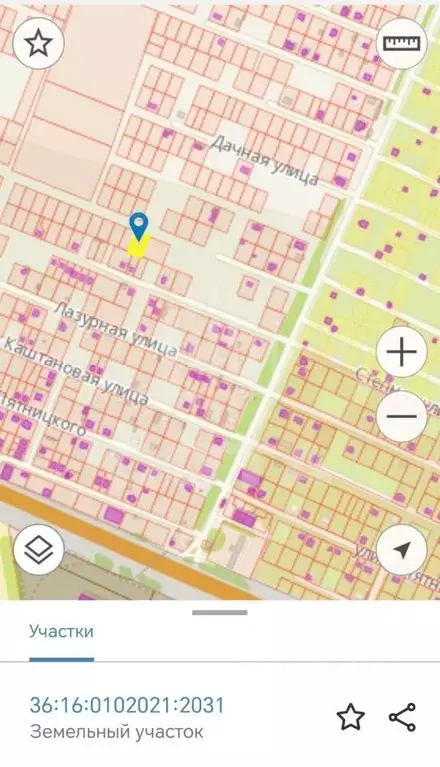Zoom in with the plus button
The width and height of the screenshot is (440, 767).
[401, 351]
